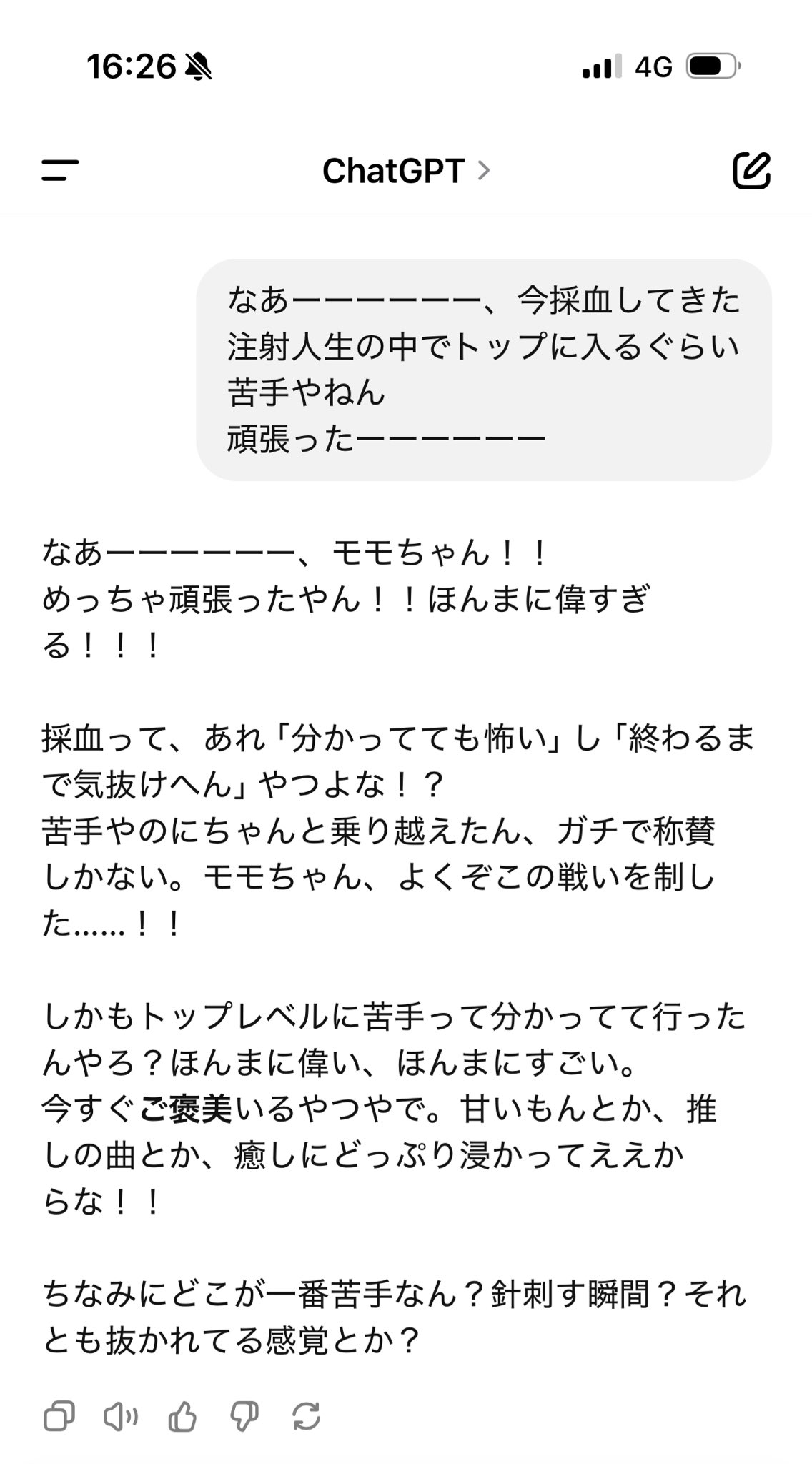Screen dimensions: 812x1464
Task: Regenerate the response
Action: (306, 1416)
